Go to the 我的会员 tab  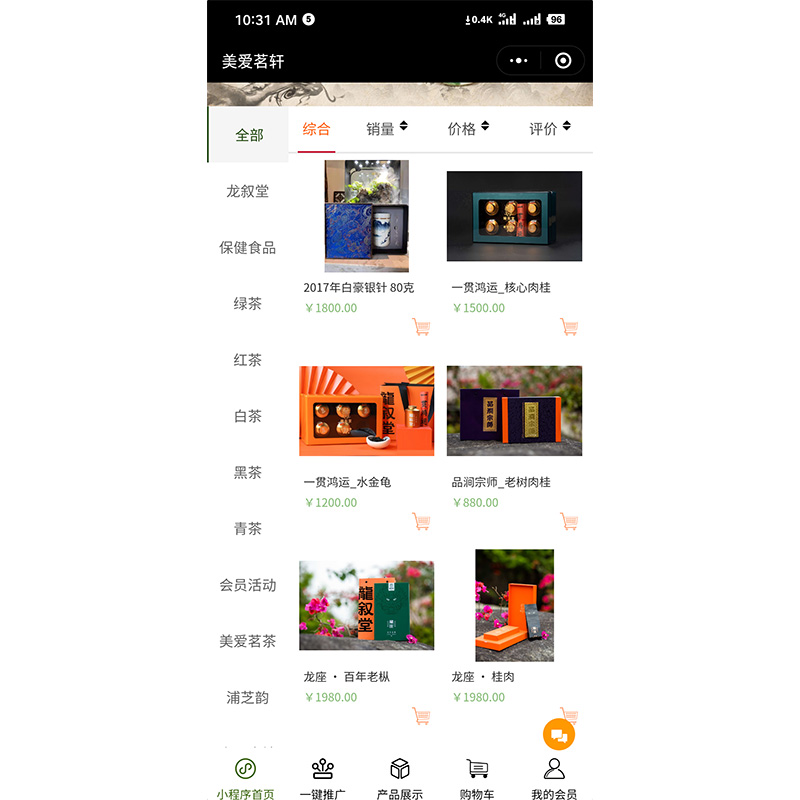(554, 779)
